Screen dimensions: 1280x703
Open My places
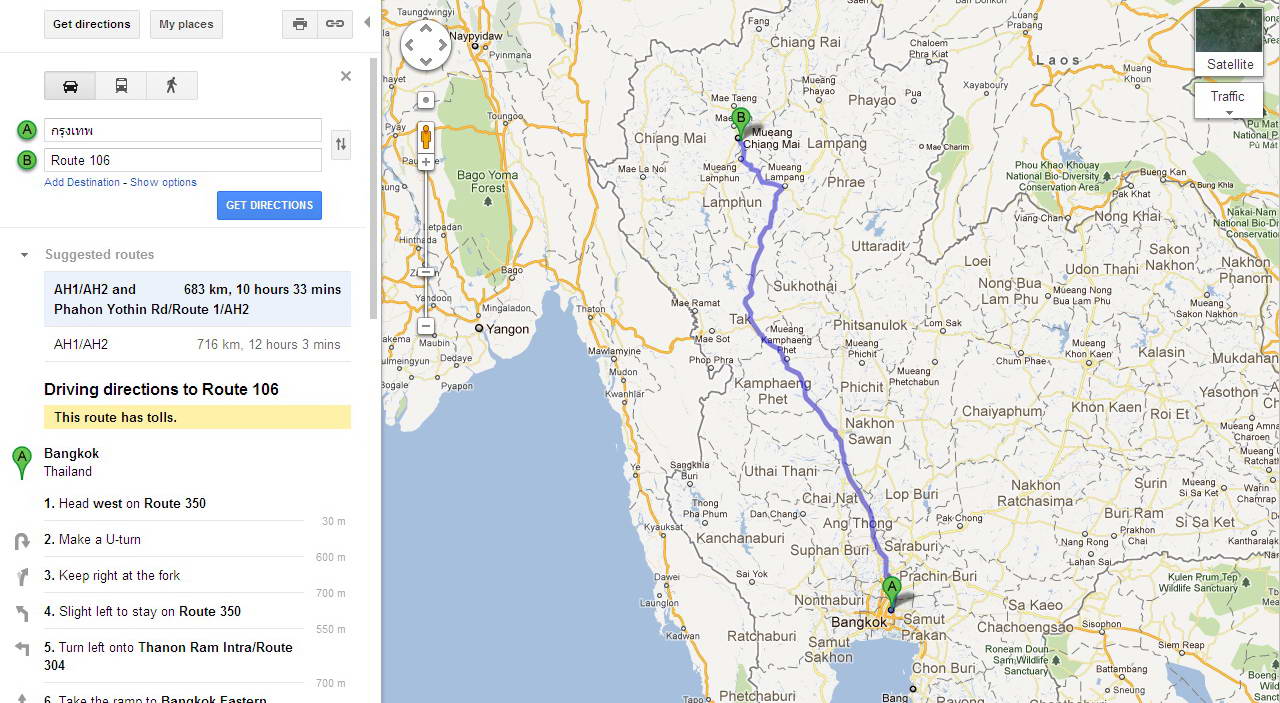[187, 24]
